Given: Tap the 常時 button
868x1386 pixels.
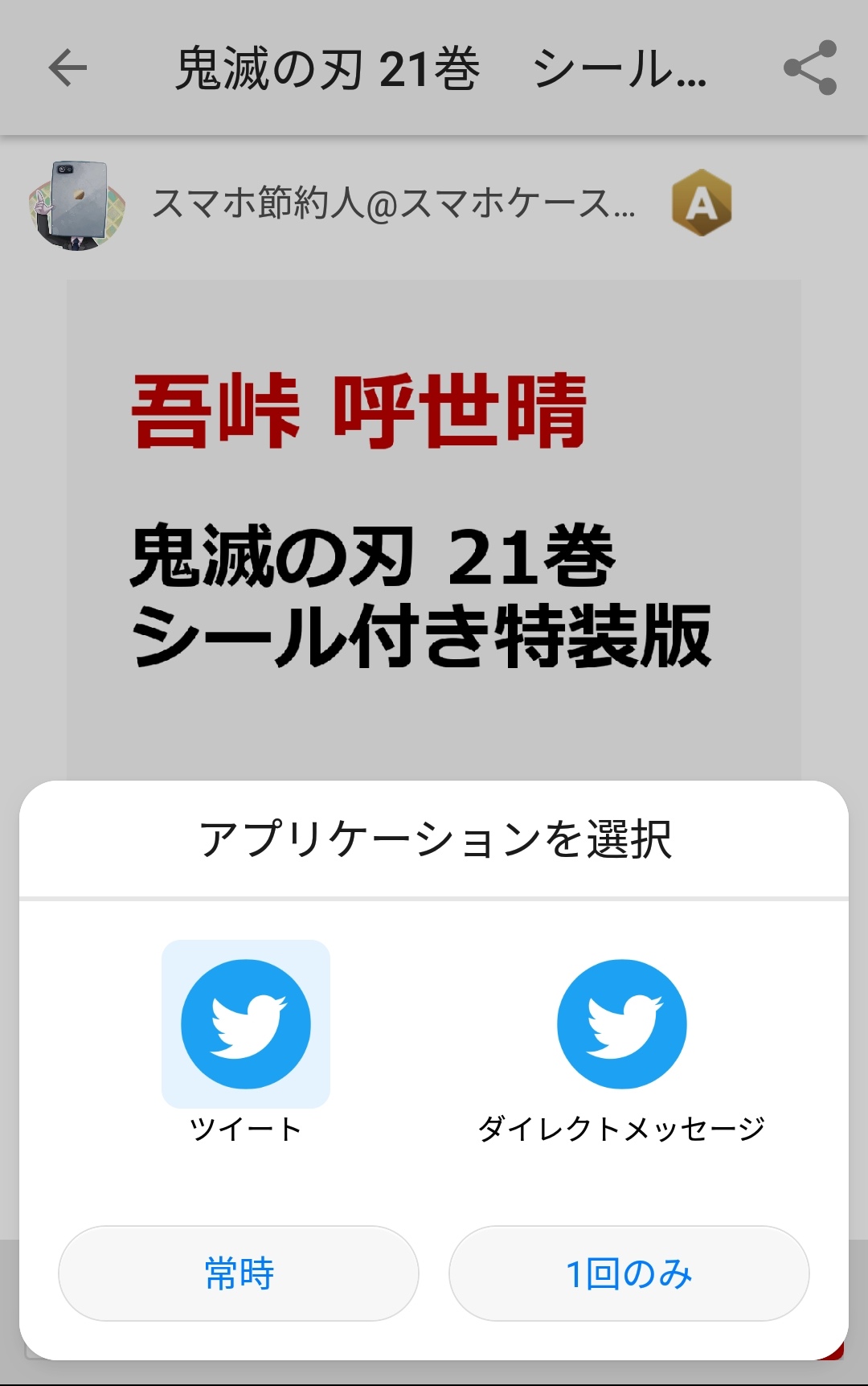Looking at the screenshot, I should 239,1273.
